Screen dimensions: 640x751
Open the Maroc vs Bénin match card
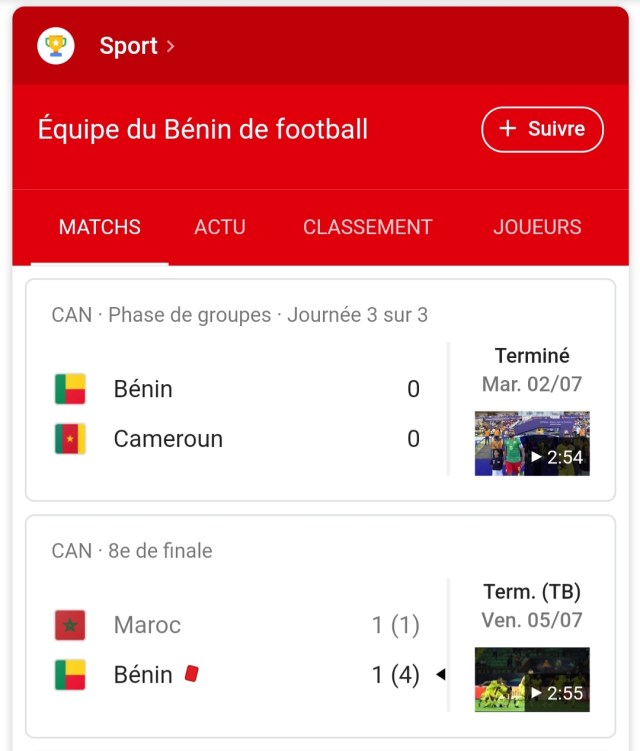(240, 650)
